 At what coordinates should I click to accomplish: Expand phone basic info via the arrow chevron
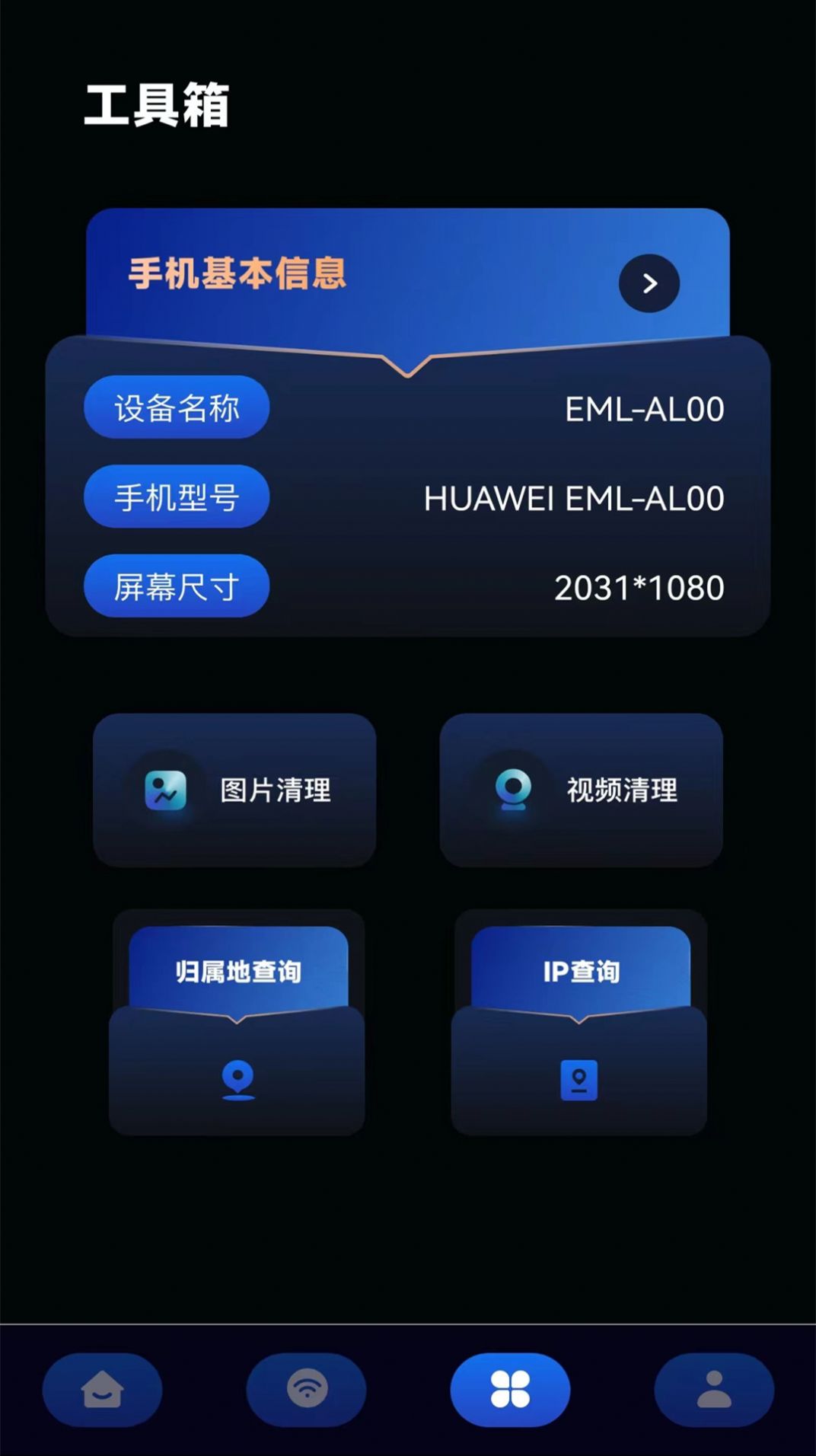coord(649,283)
